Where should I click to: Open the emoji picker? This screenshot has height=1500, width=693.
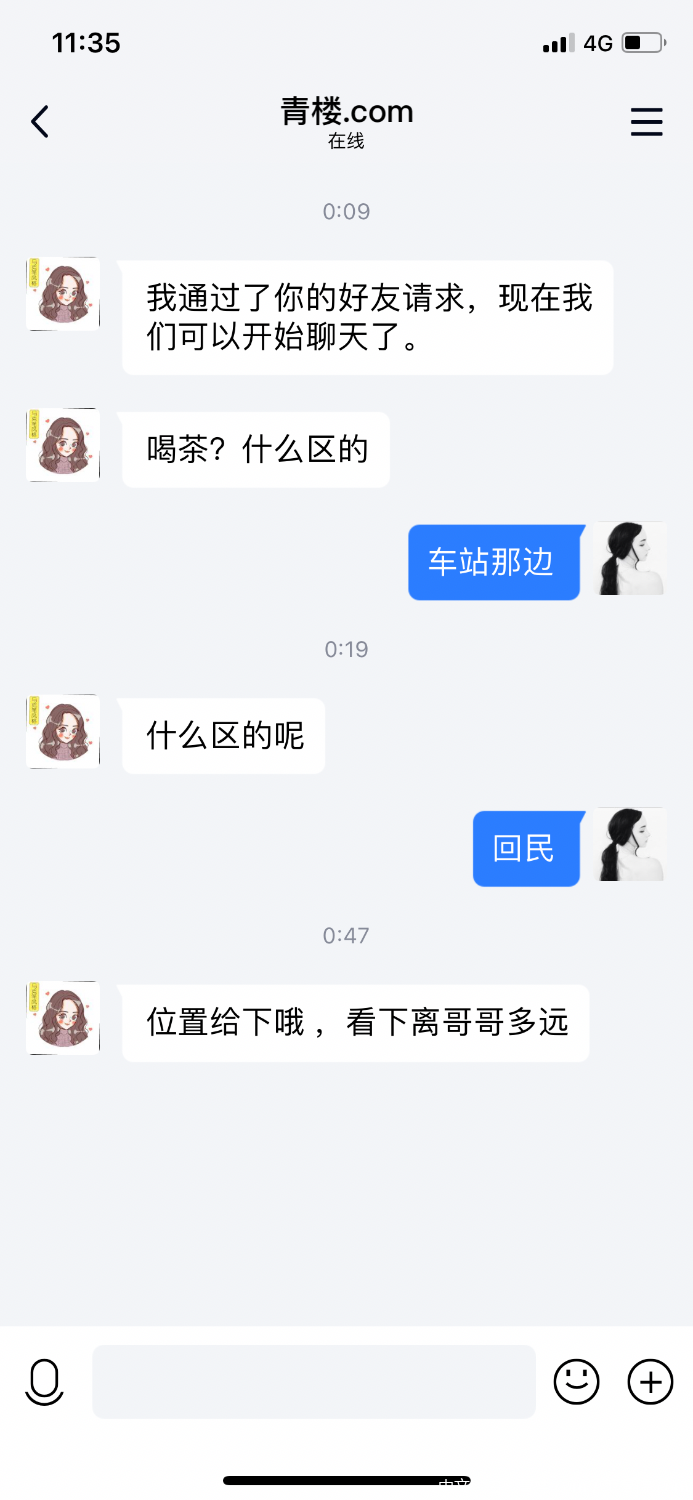(577, 1382)
